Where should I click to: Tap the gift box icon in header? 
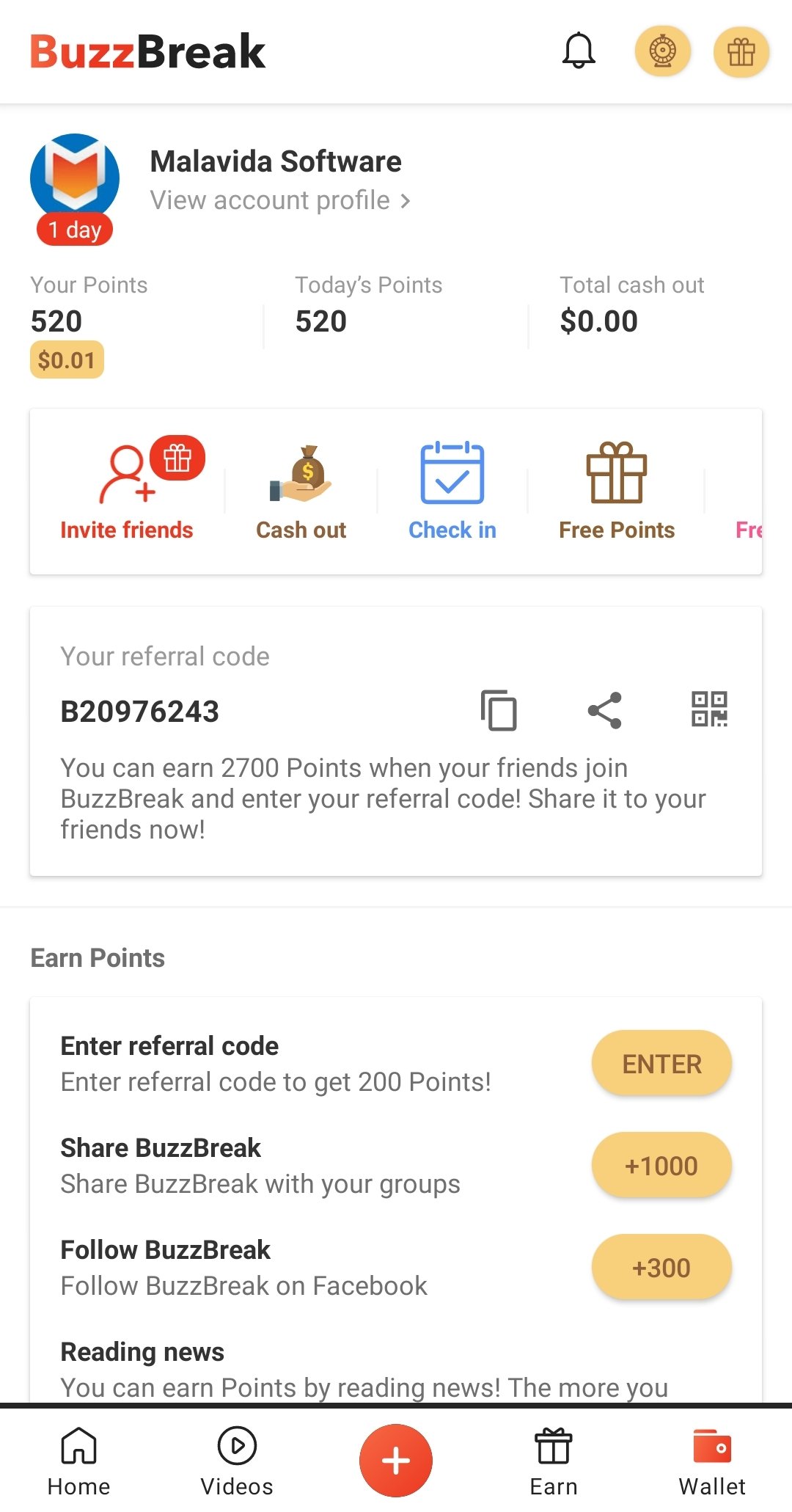(x=741, y=51)
